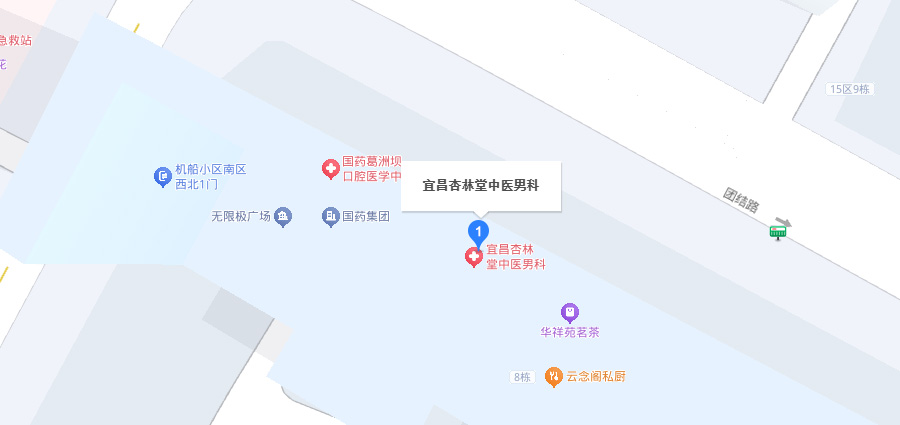
Task: Select the red 宜昌杏林堂中医男科 clinic icon
Action: tap(474, 258)
